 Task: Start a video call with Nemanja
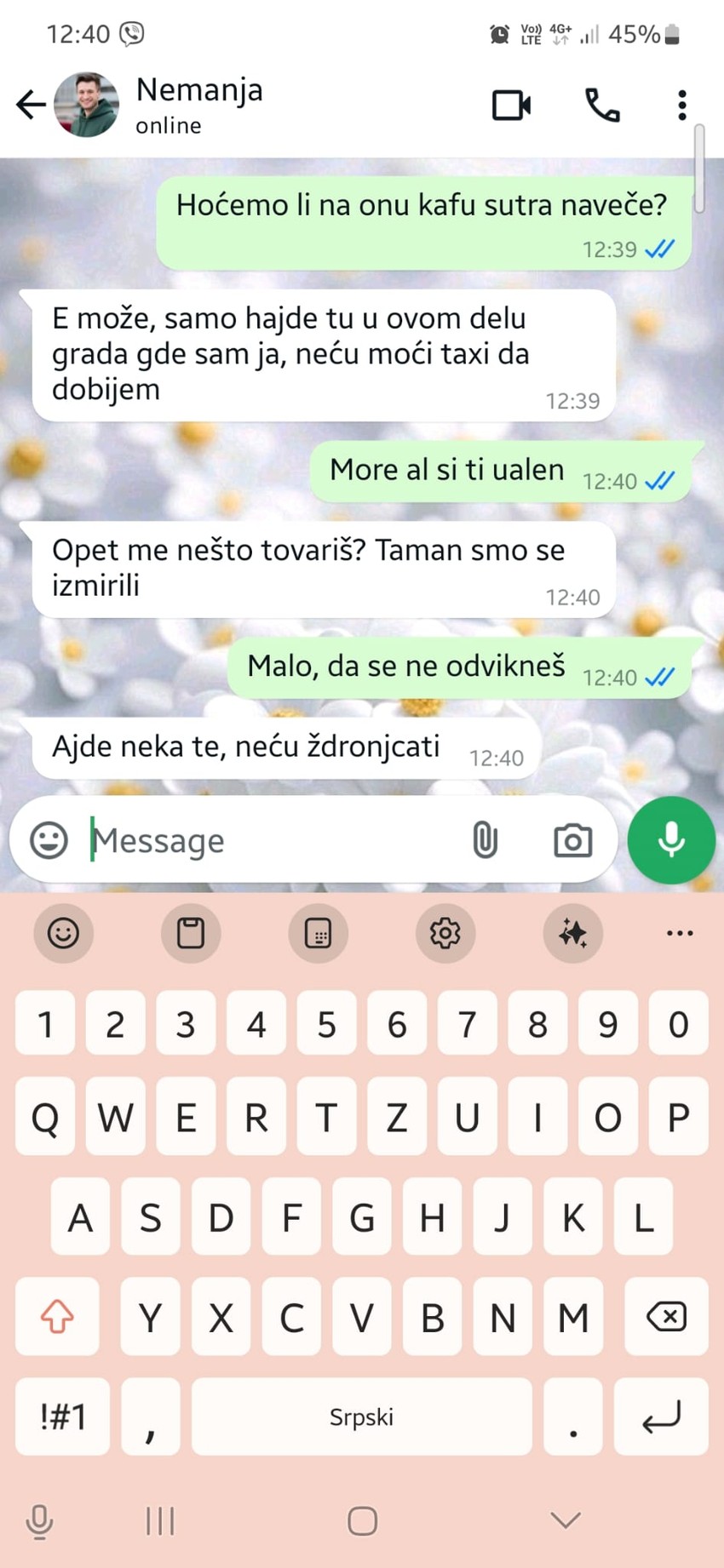coord(511,104)
